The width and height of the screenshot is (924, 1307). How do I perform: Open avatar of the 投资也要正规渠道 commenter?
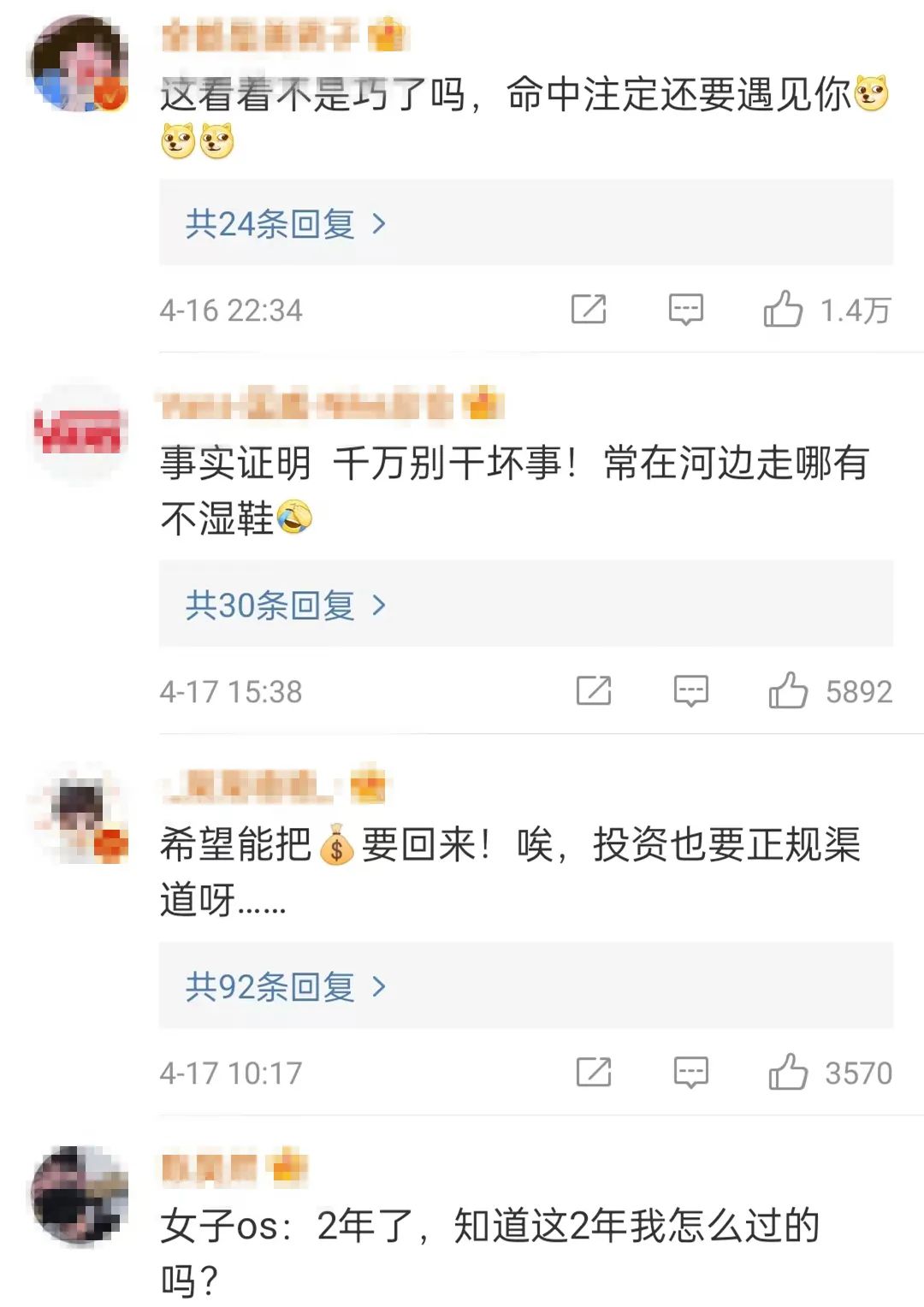(80, 814)
